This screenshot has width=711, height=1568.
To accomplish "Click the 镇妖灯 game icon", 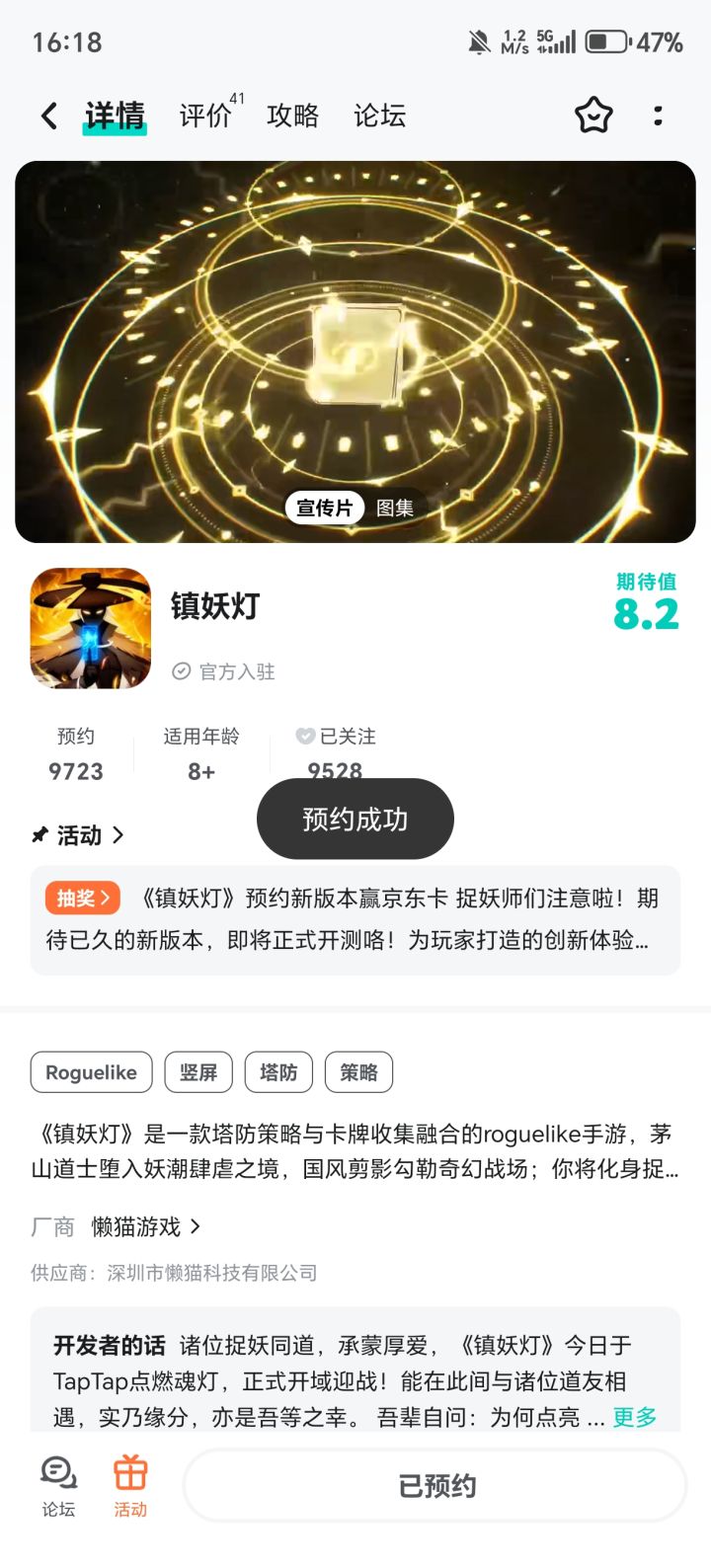I will [x=89, y=628].
